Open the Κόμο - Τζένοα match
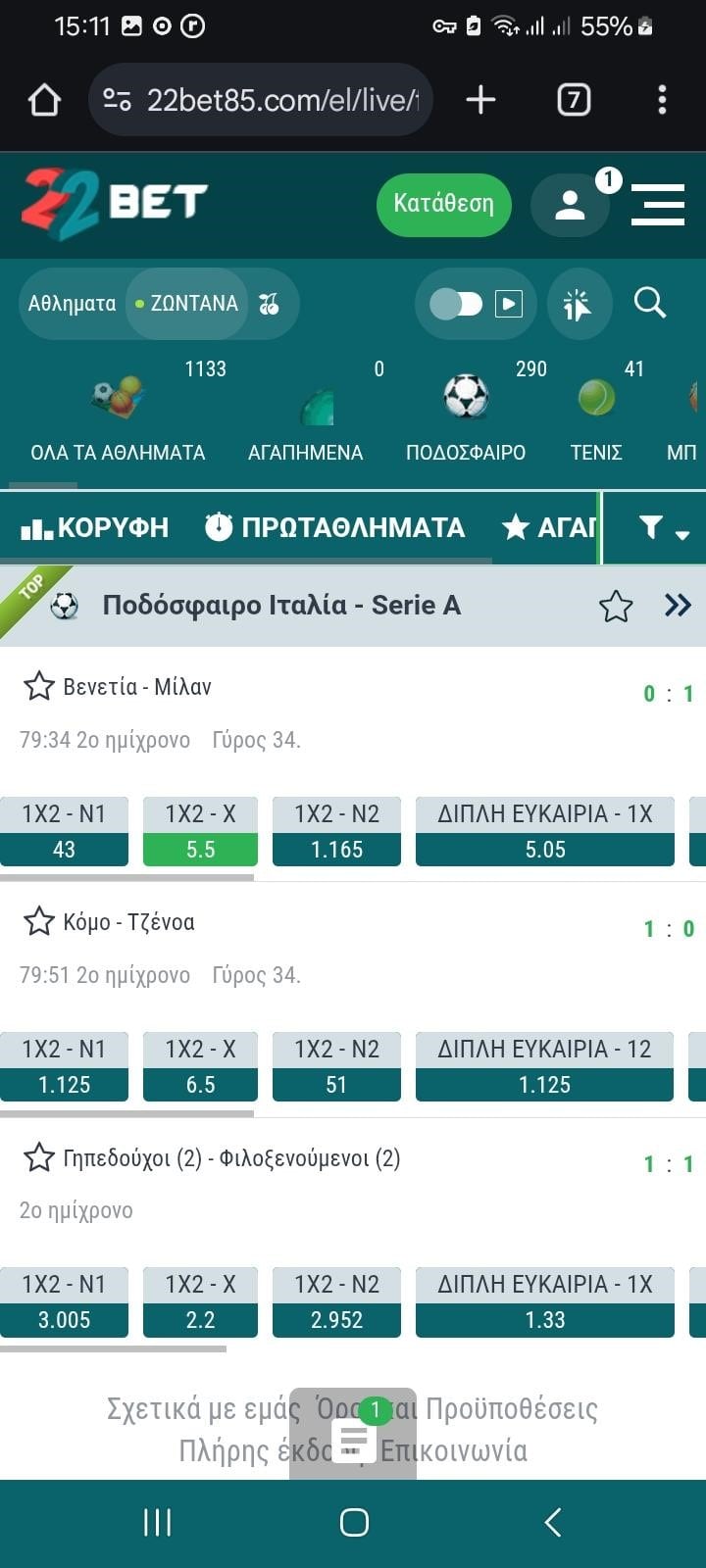This screenshot has width=706, height=1568. (128, 922)
